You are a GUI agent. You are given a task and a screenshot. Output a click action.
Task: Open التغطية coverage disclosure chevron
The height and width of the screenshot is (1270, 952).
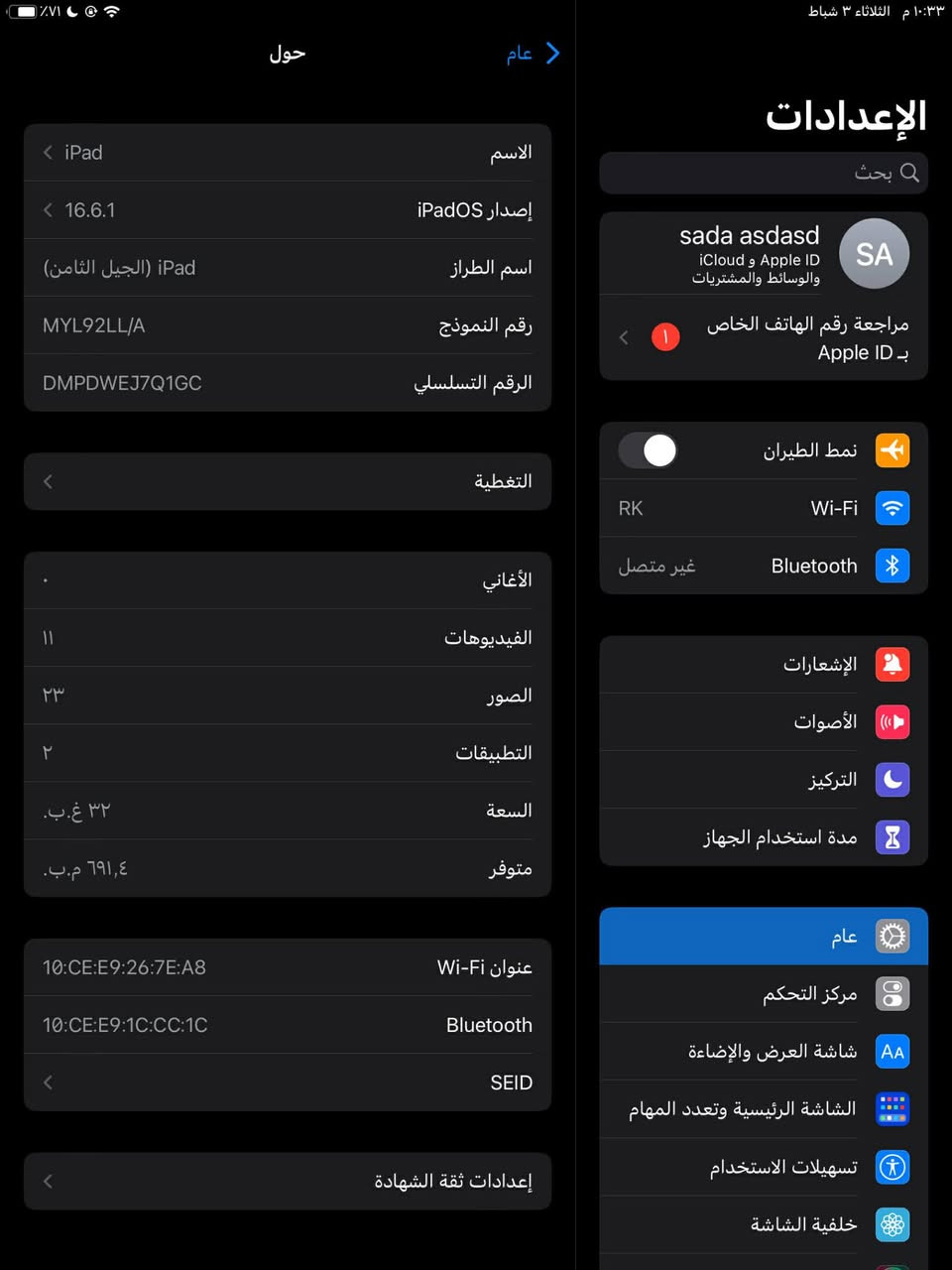pos(47,481)
